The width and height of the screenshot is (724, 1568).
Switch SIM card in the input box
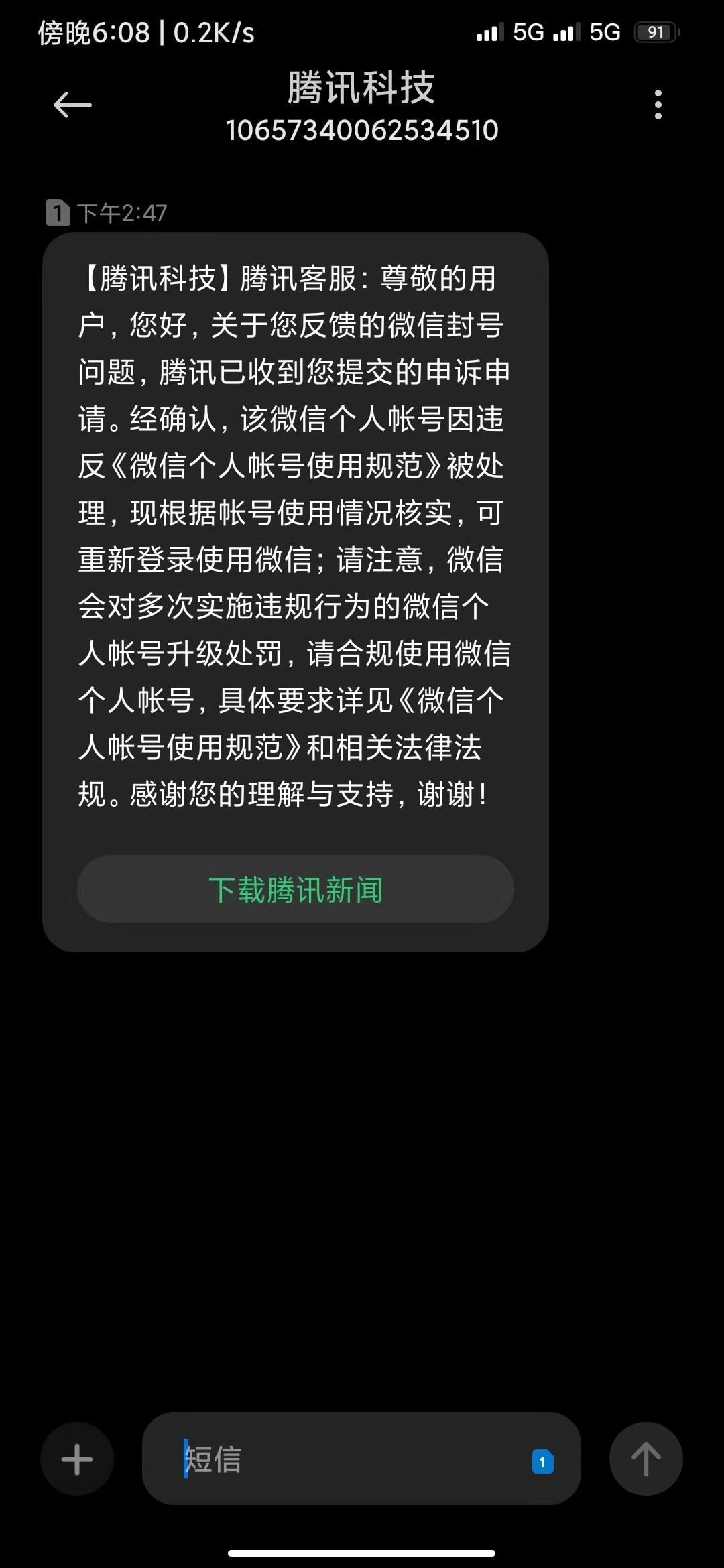pyautogui.click(x=542, y=1461)
